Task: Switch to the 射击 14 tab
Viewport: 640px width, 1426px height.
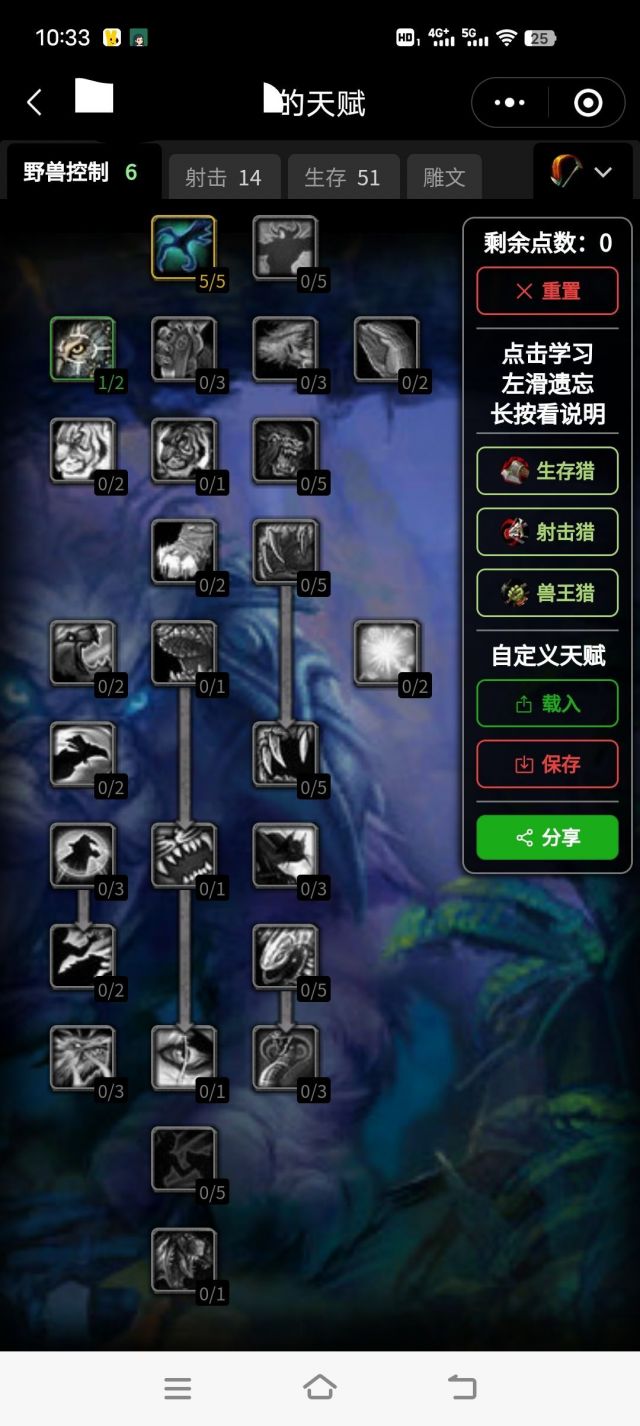Action: coord(223,178)
